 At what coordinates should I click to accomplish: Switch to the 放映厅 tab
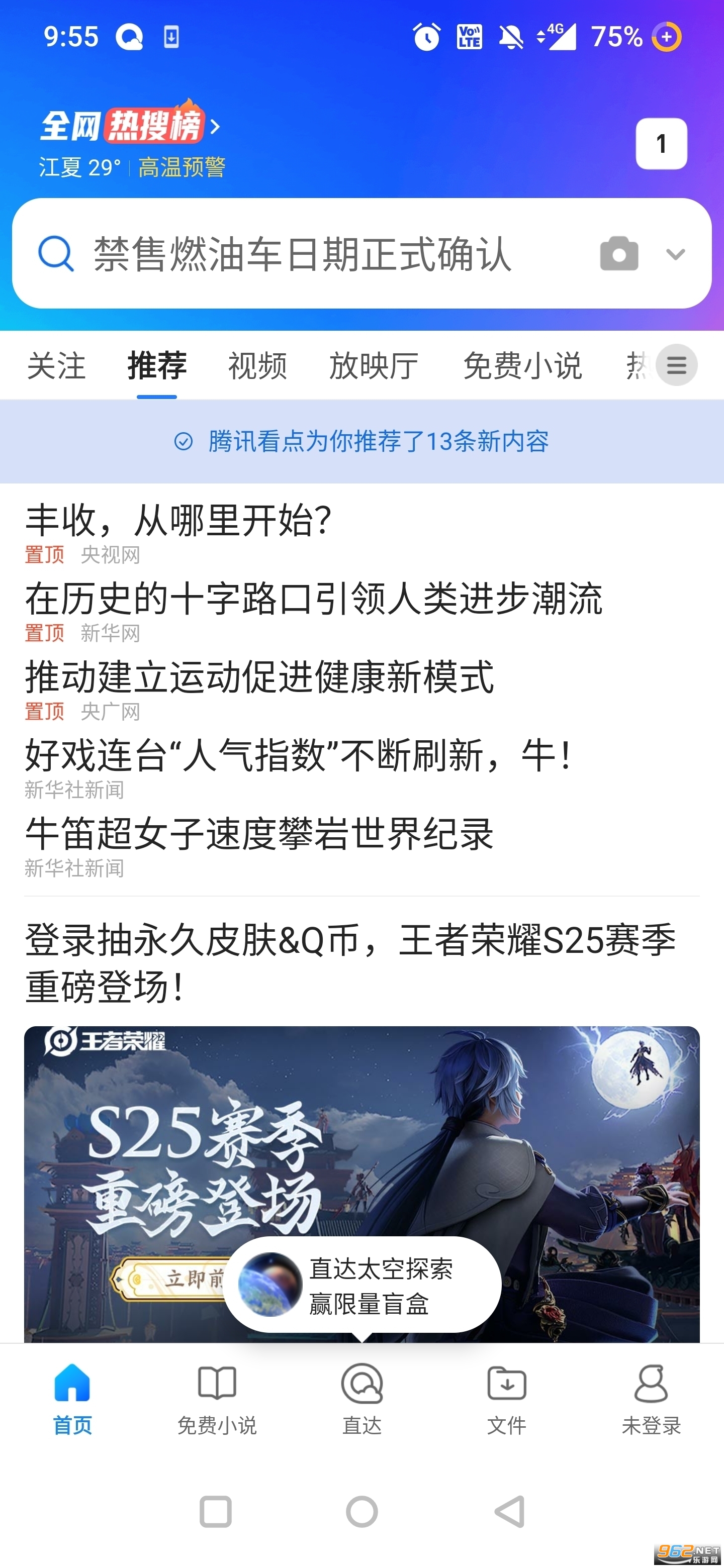tap(374, 366)
